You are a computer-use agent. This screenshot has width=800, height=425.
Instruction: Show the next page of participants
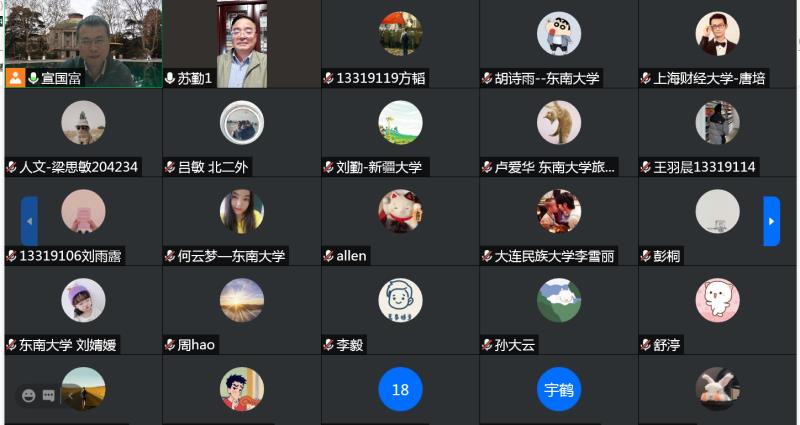click(x=771, y=221)
